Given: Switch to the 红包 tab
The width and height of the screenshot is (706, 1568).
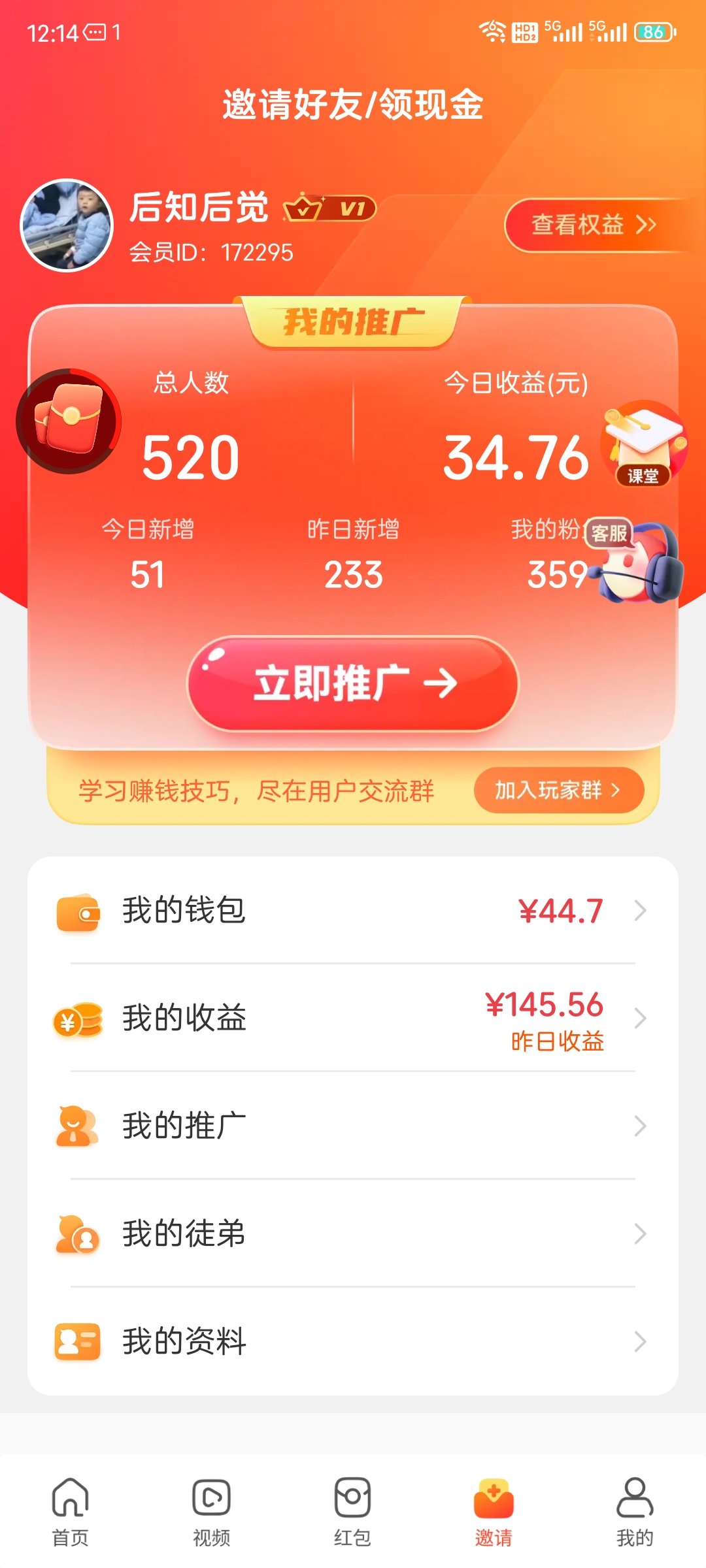Looking at the screenshot, I should point(353,1512).
